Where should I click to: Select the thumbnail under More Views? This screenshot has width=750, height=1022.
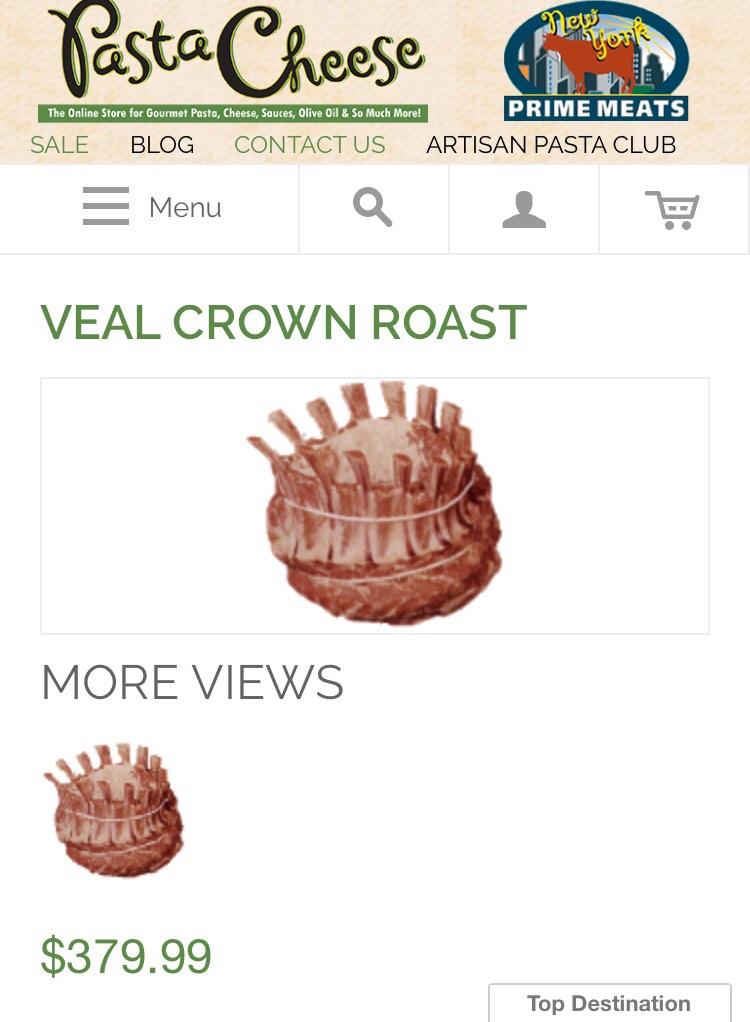(x=115, y=810)
